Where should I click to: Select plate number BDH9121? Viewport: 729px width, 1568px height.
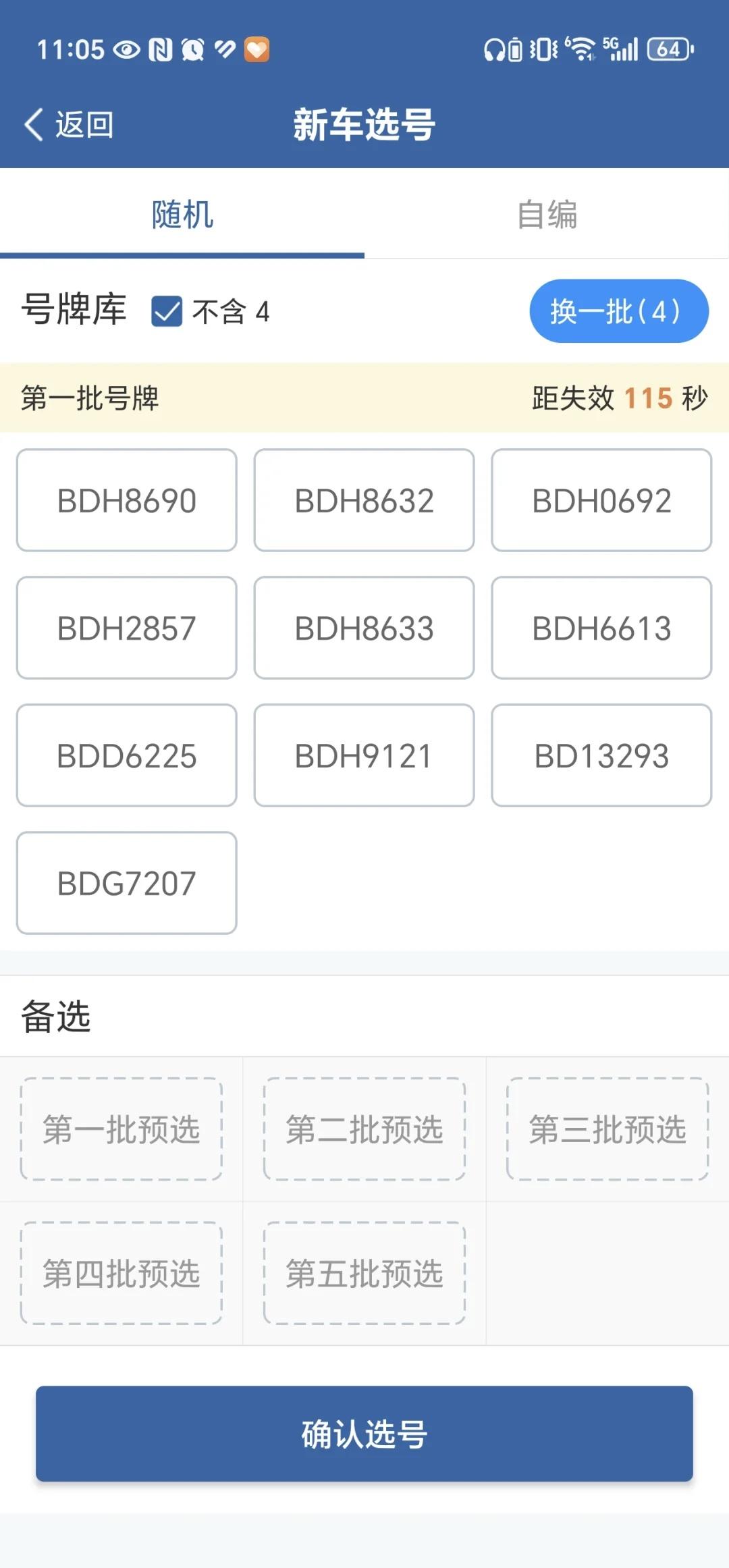364,755
